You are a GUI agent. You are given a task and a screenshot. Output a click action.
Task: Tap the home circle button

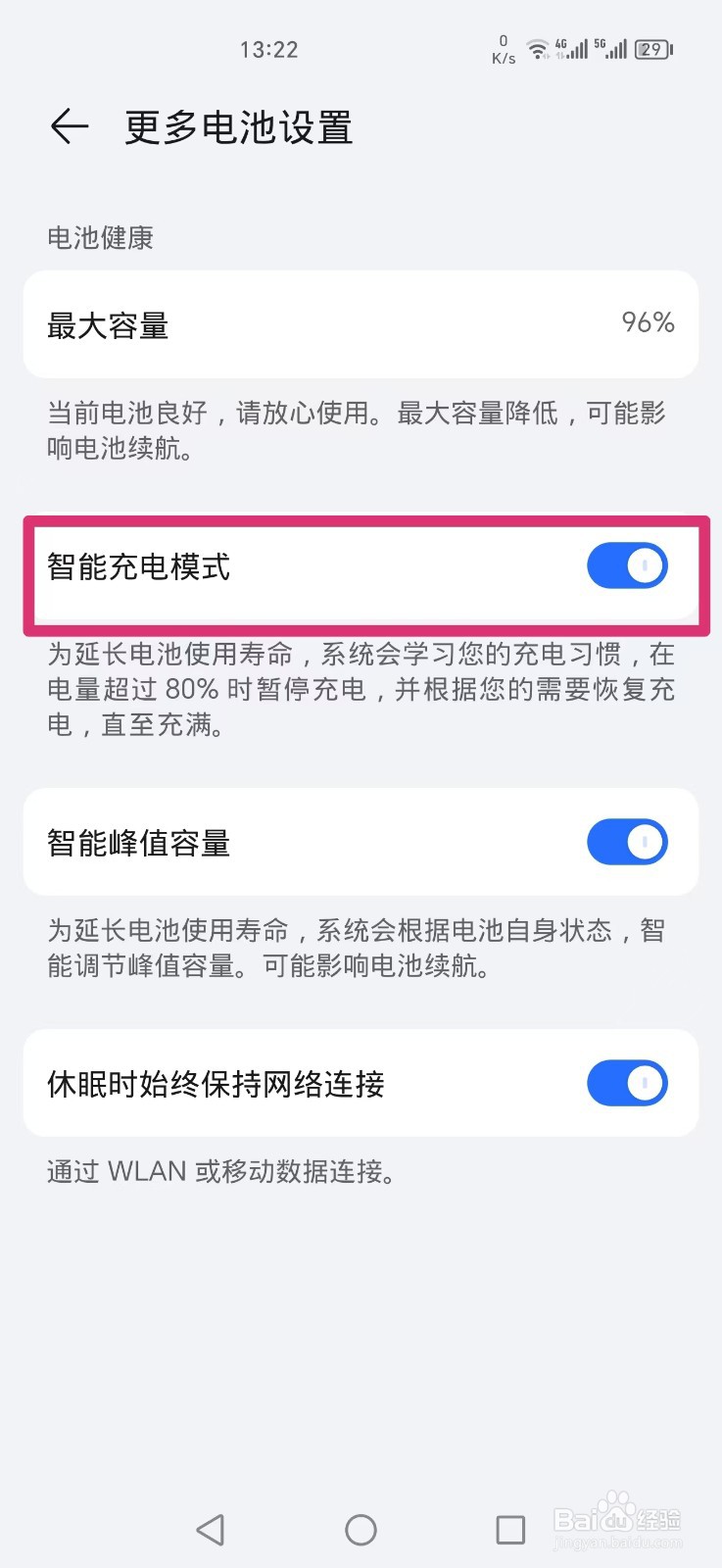[x=361, y=1528]
